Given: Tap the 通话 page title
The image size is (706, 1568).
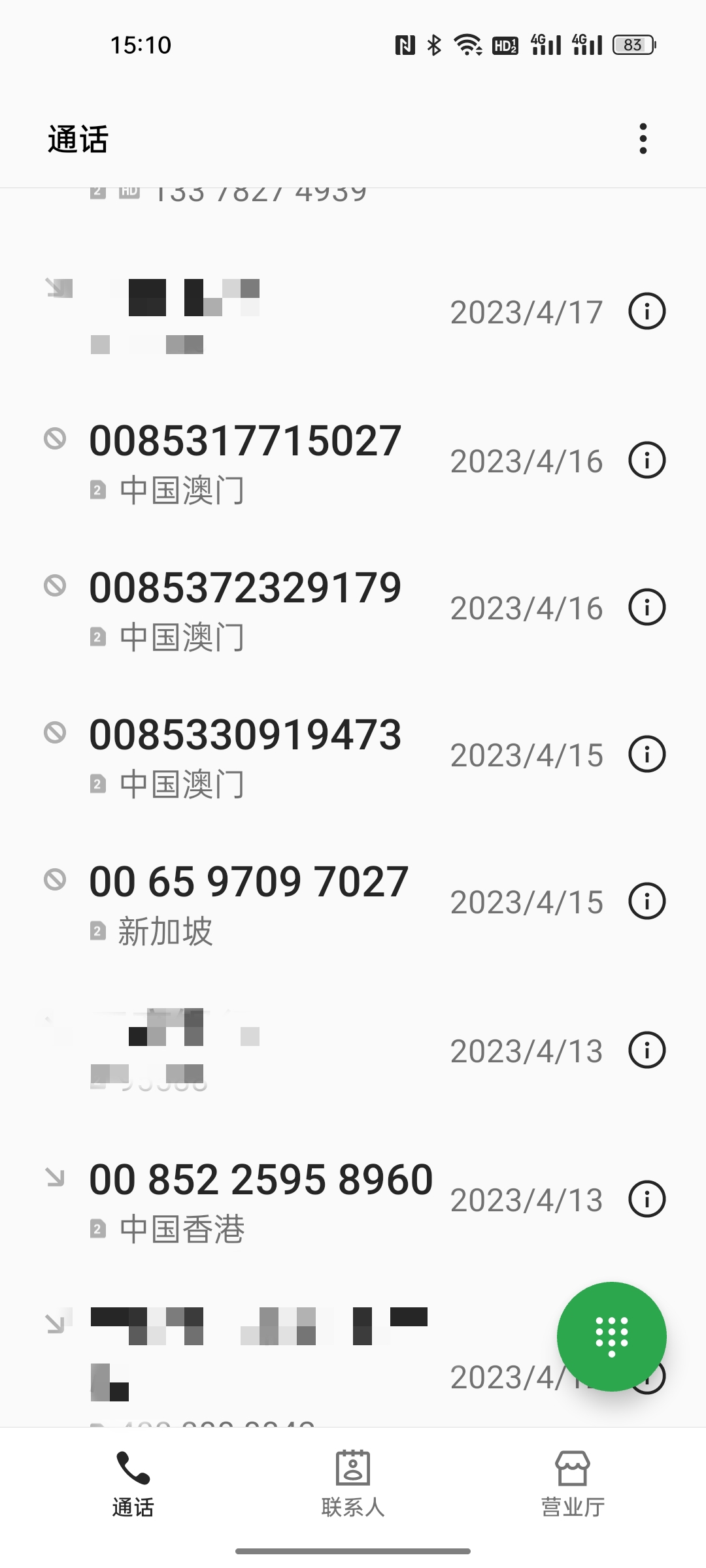Looking at the screenshot, I should click(x=78, y=139).
